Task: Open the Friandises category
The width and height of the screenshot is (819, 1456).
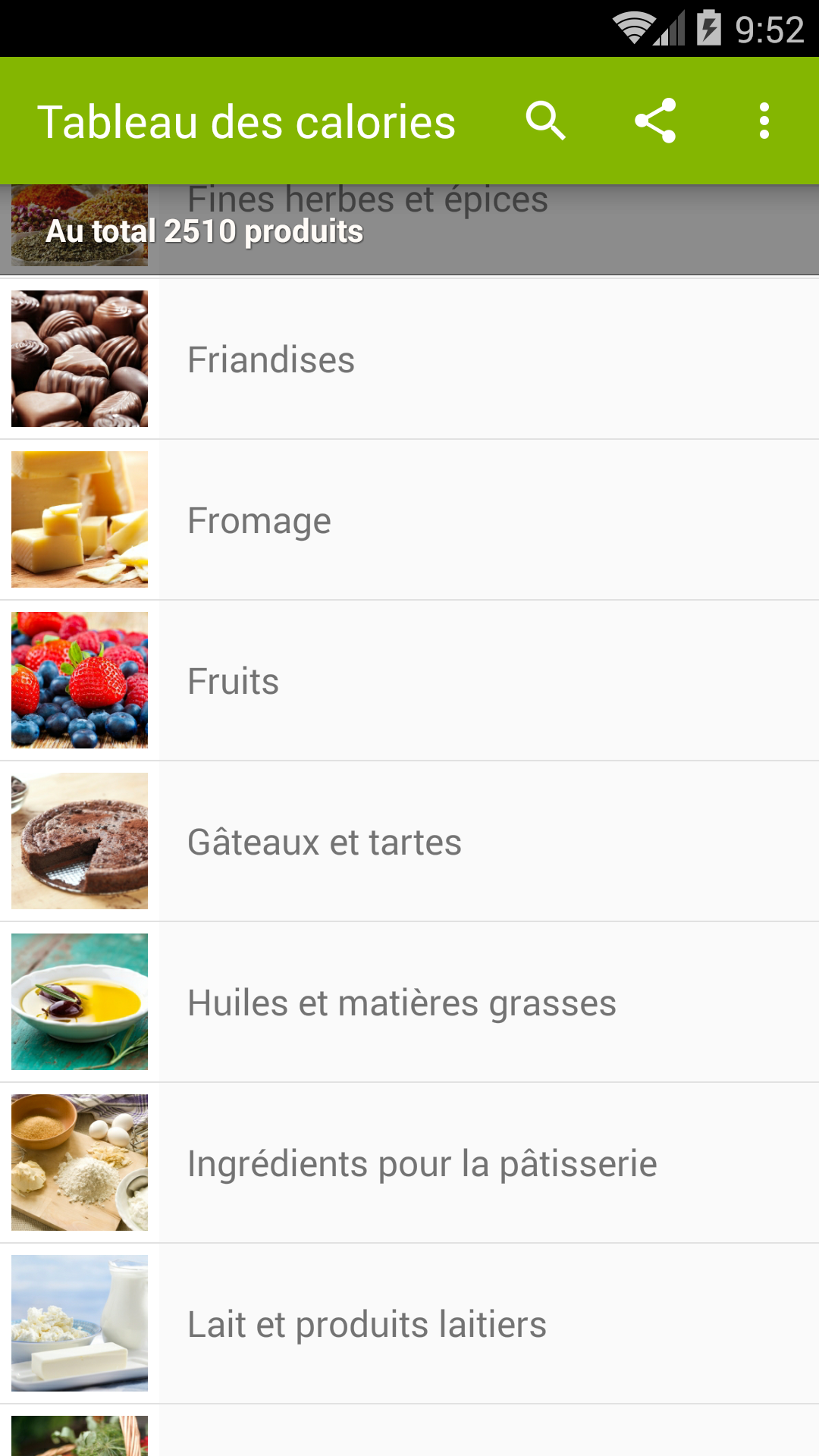Action: 409,359
